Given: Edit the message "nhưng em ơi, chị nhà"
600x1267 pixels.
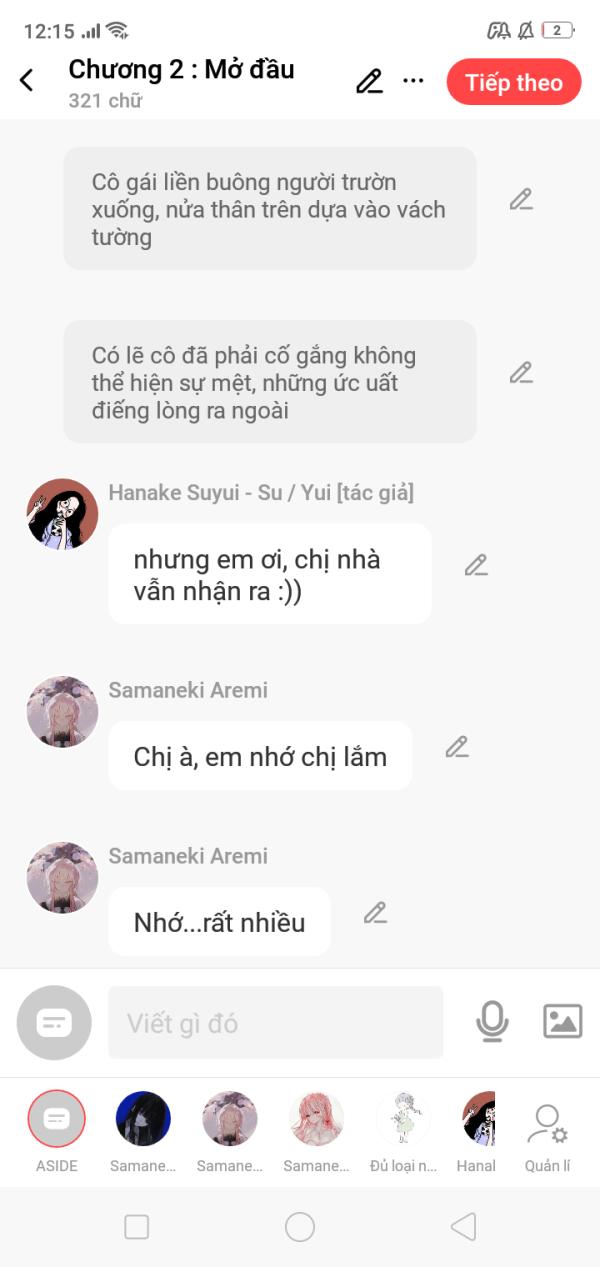Looking at the screenshot, I should click(x=476, y=565).
